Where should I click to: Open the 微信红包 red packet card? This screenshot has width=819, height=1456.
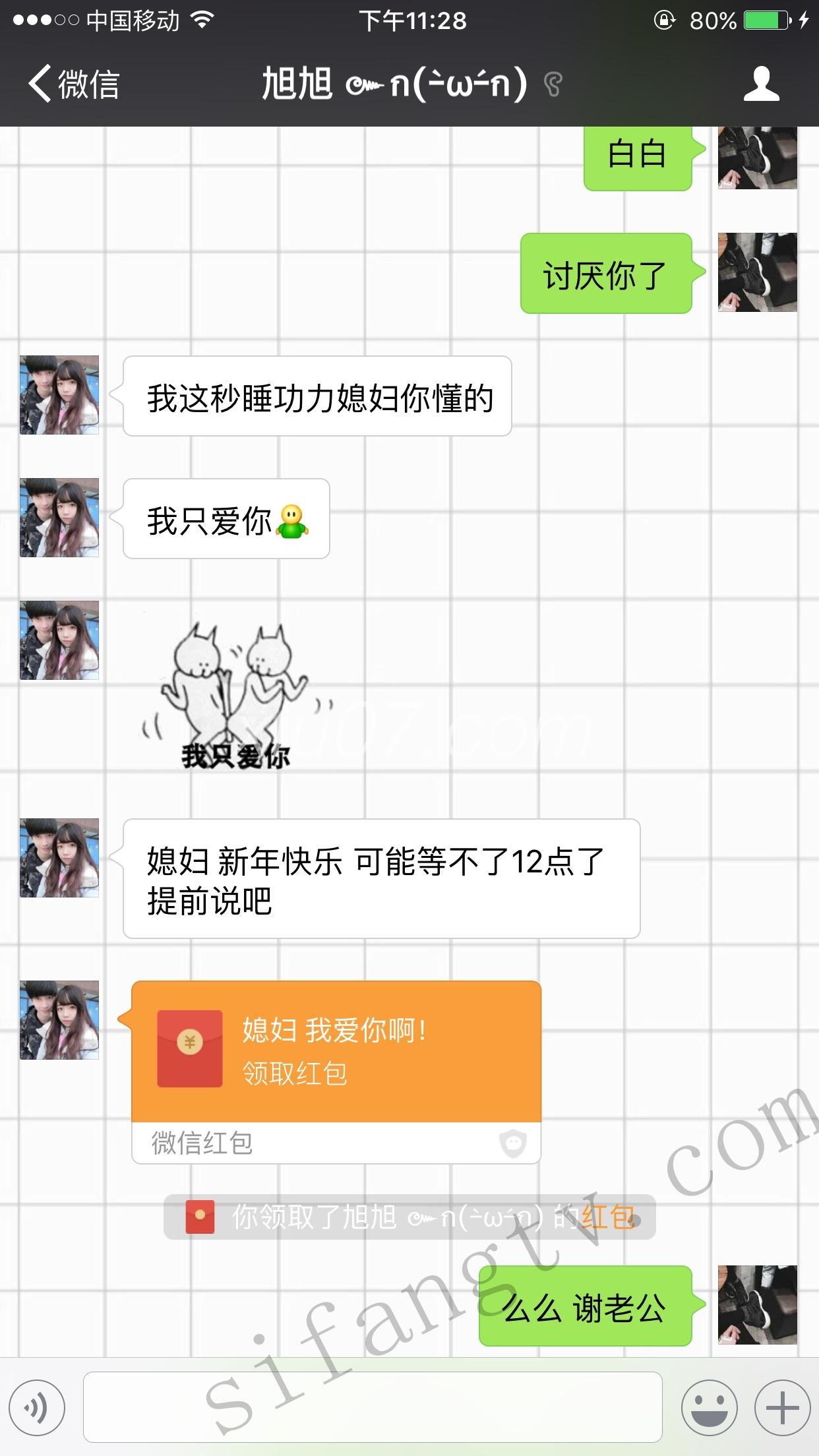pos(336,1071)
